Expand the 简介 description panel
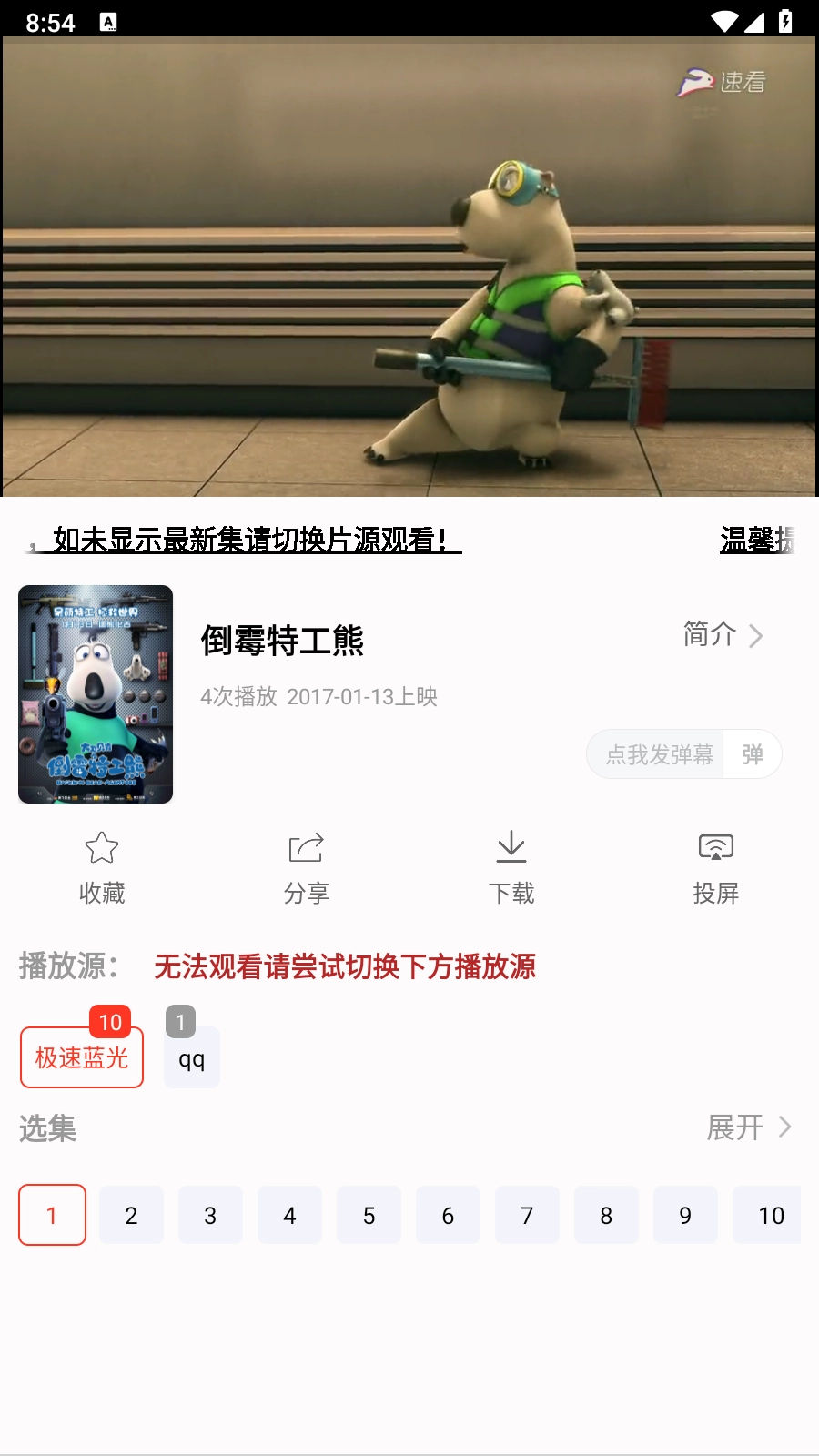 coord(719,636)
